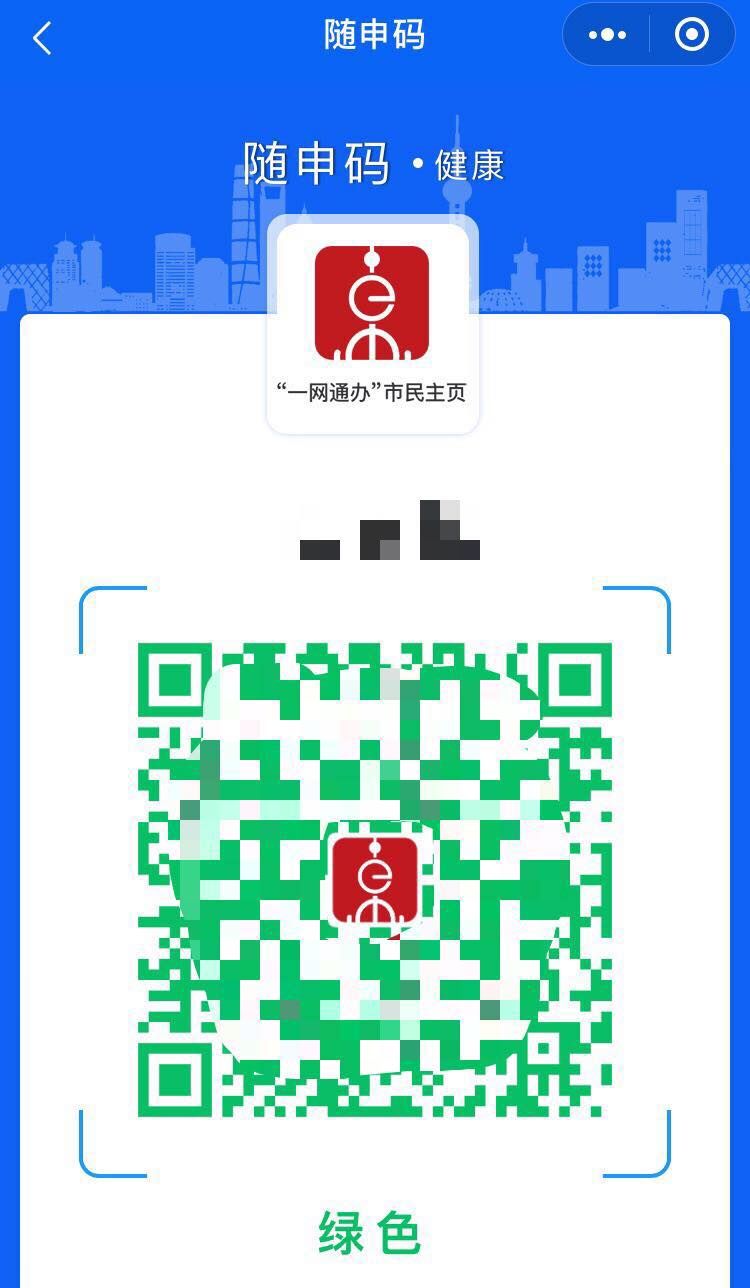Close the mini program with the circle icon
The width and height of the screenshot is (750, 1288).
(x=691, y=35)
